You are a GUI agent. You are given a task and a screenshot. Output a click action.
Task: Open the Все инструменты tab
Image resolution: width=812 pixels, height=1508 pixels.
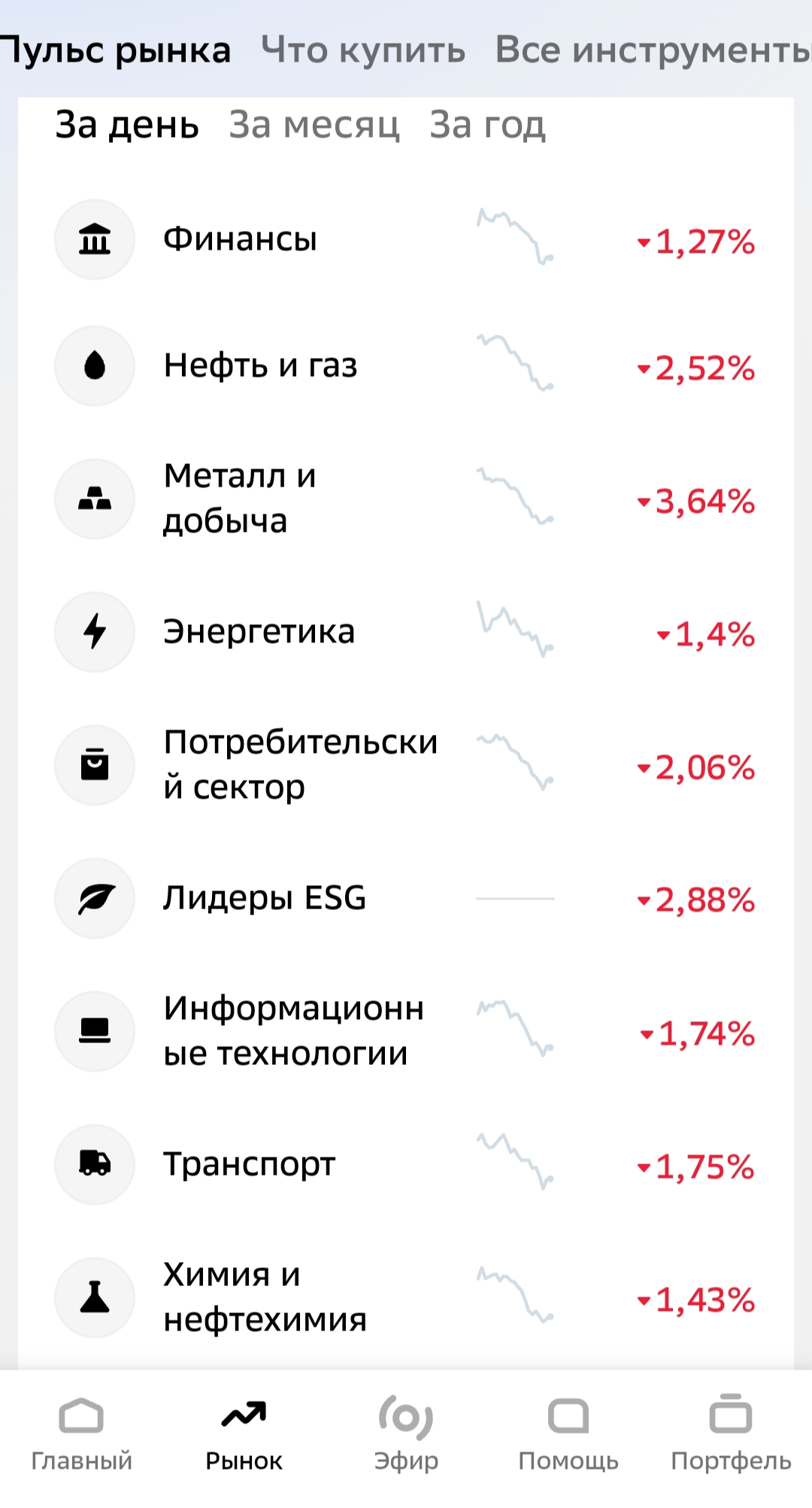[653, 51]
